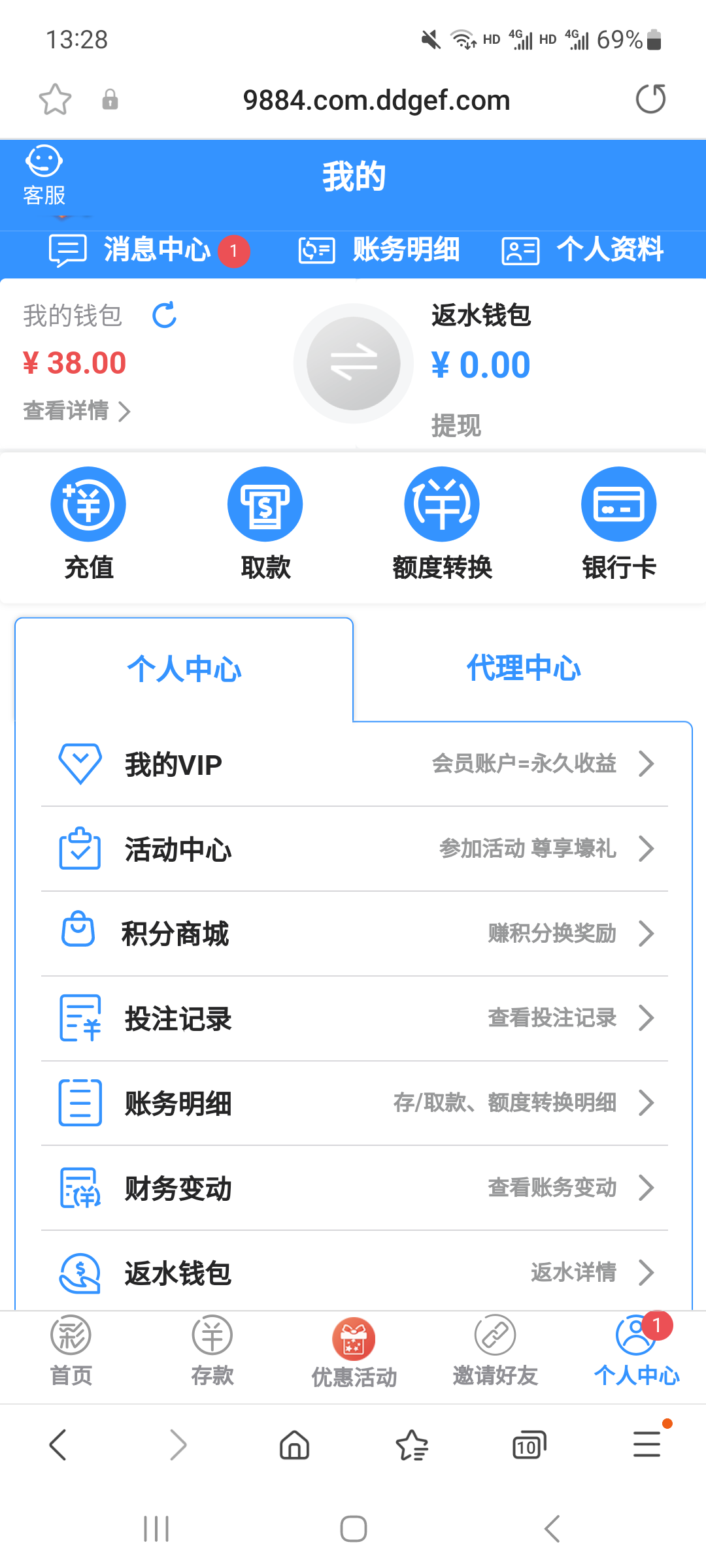The height and width of the screenshot is (1568, 706).
Task: Select the 取款 withdrawal icon
Action: 265,503
